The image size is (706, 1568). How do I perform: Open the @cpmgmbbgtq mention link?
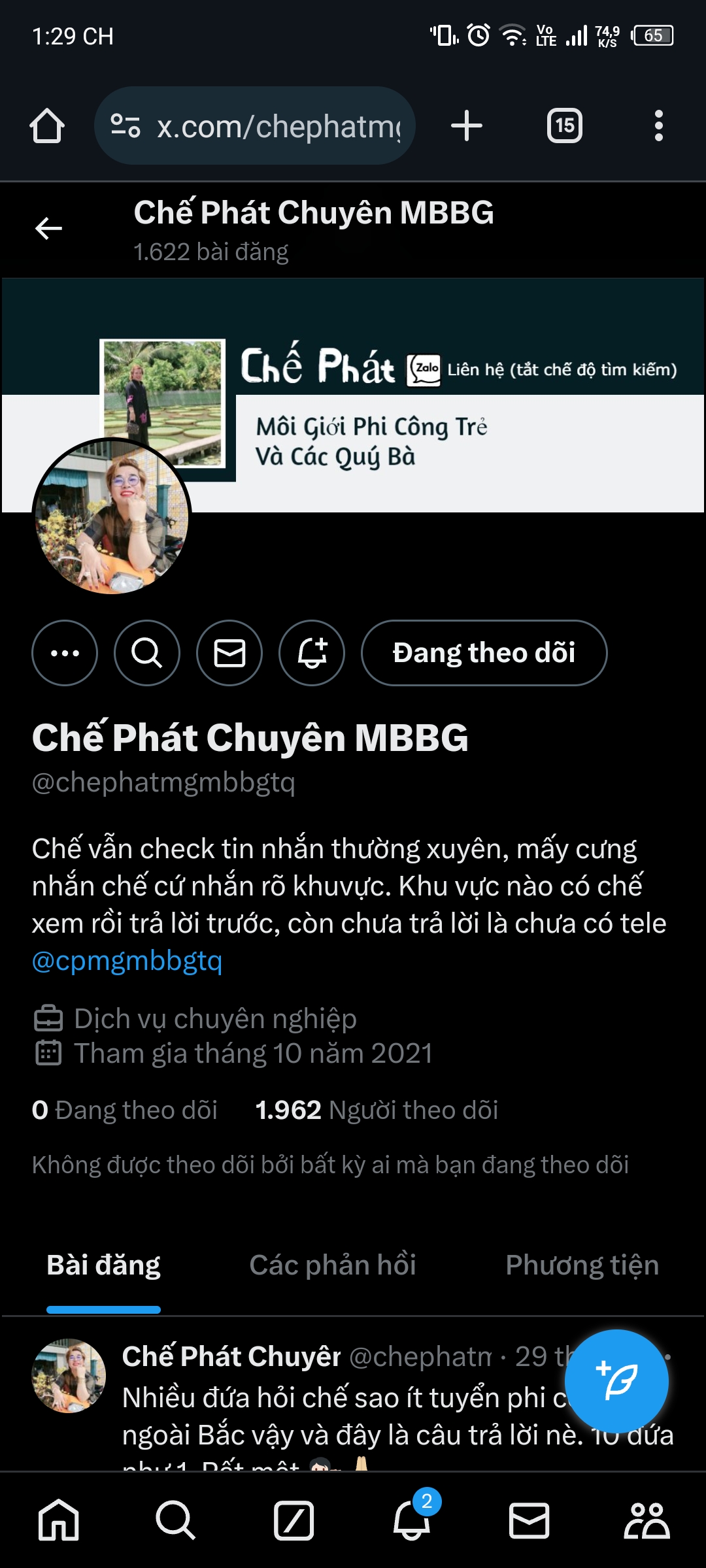point(127,961)
